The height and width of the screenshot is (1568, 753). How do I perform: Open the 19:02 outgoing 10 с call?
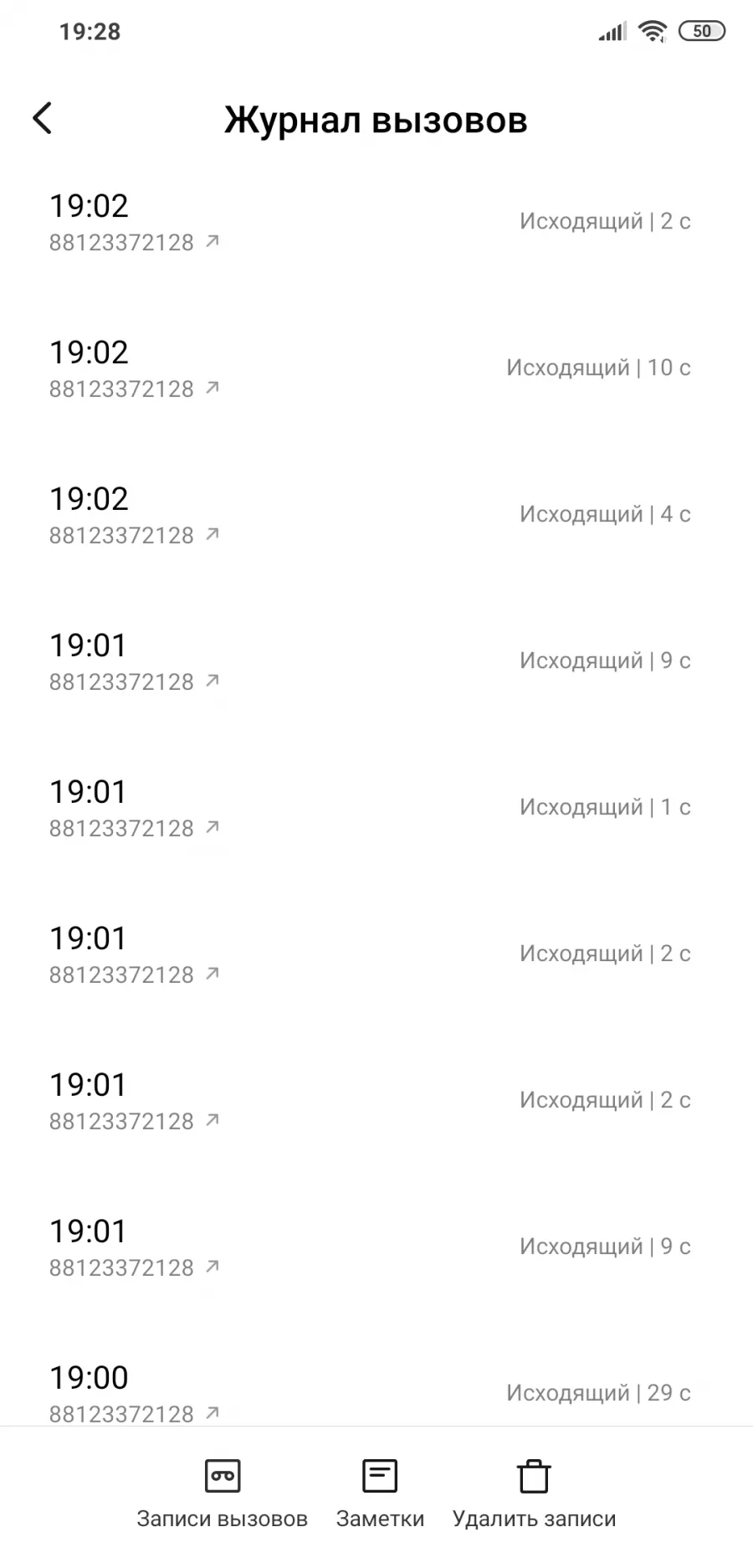[x=376, y=369]
